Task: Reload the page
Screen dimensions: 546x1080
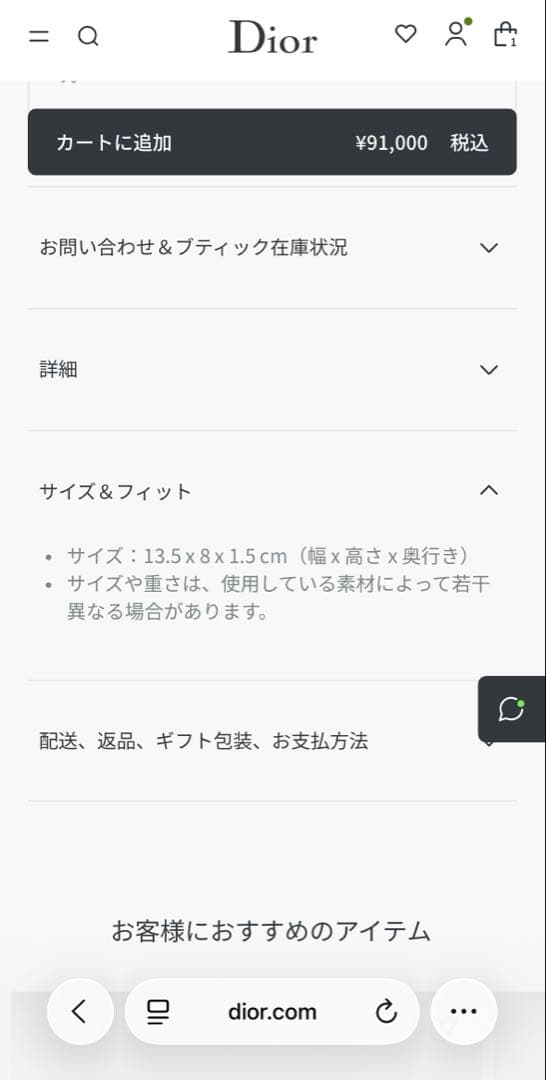Action: point(386,1012)
